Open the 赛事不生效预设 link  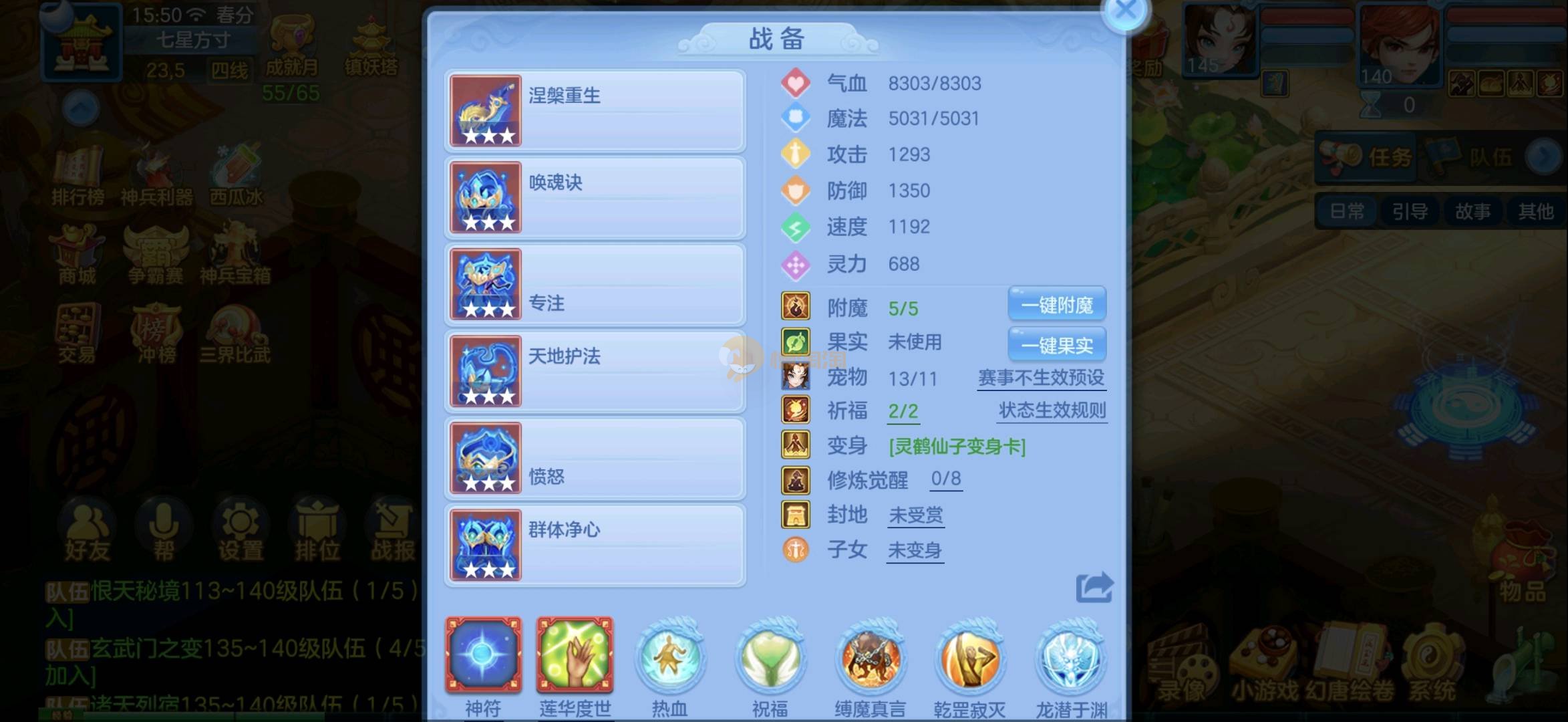(1040, 378)
